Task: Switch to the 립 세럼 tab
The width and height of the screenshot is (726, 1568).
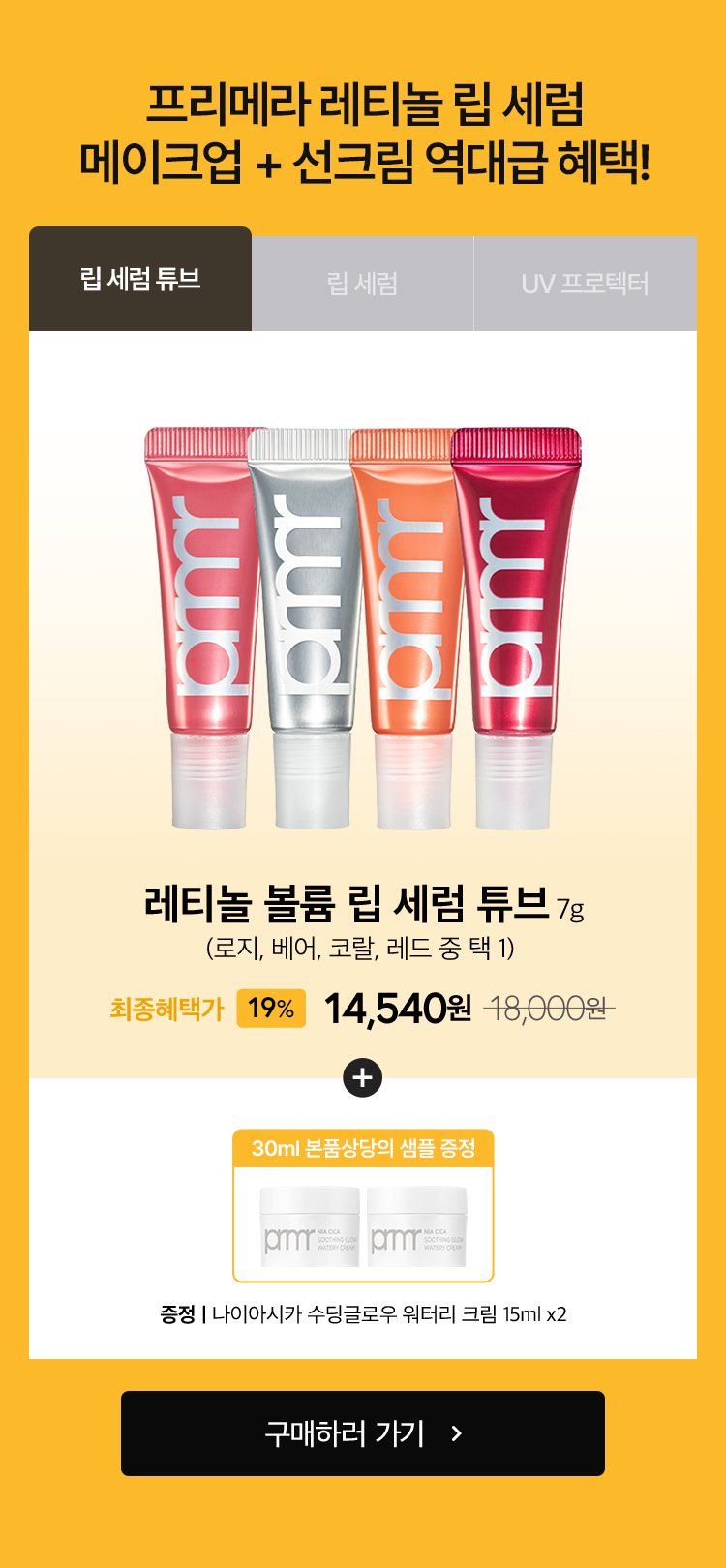Action: [363, 284]
